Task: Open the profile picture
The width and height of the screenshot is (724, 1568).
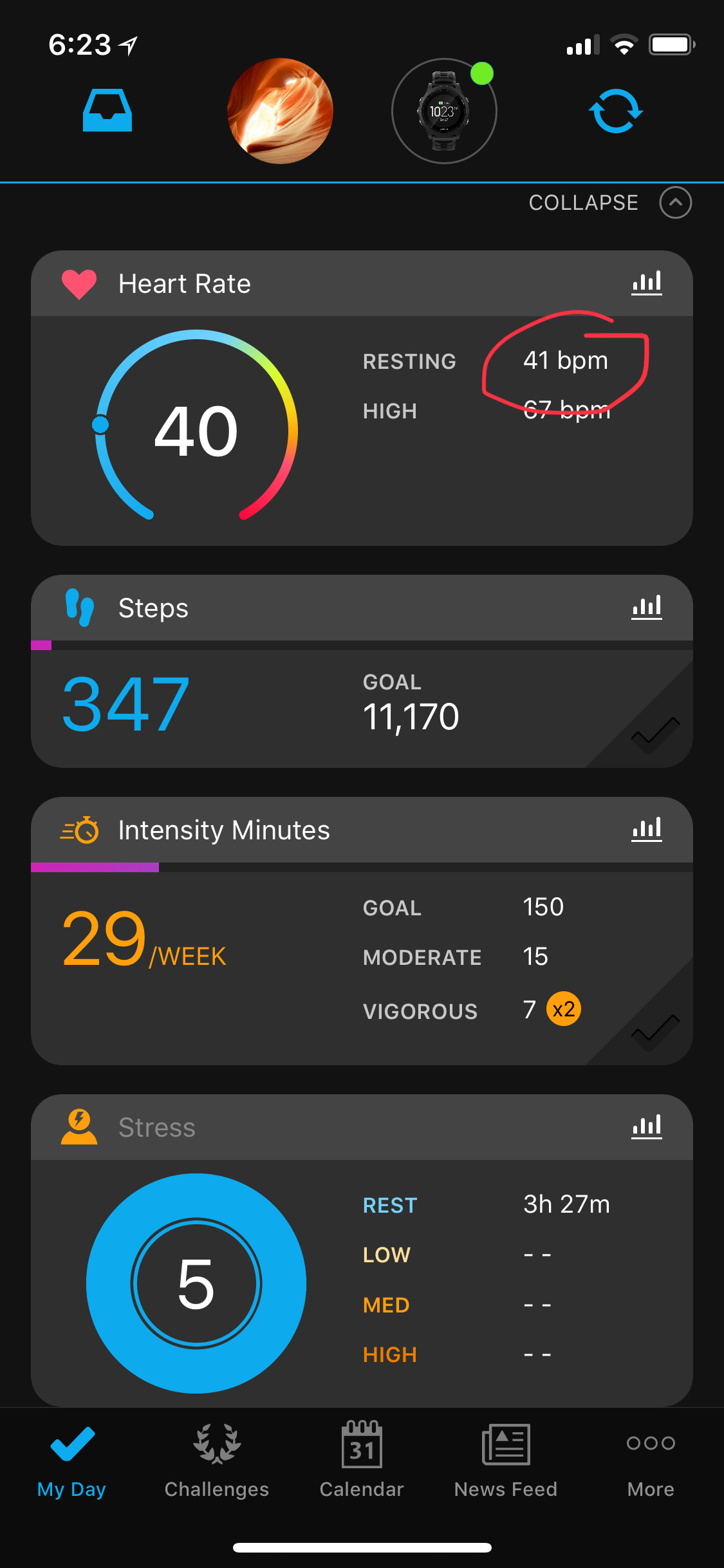Action: click(280, 111)
